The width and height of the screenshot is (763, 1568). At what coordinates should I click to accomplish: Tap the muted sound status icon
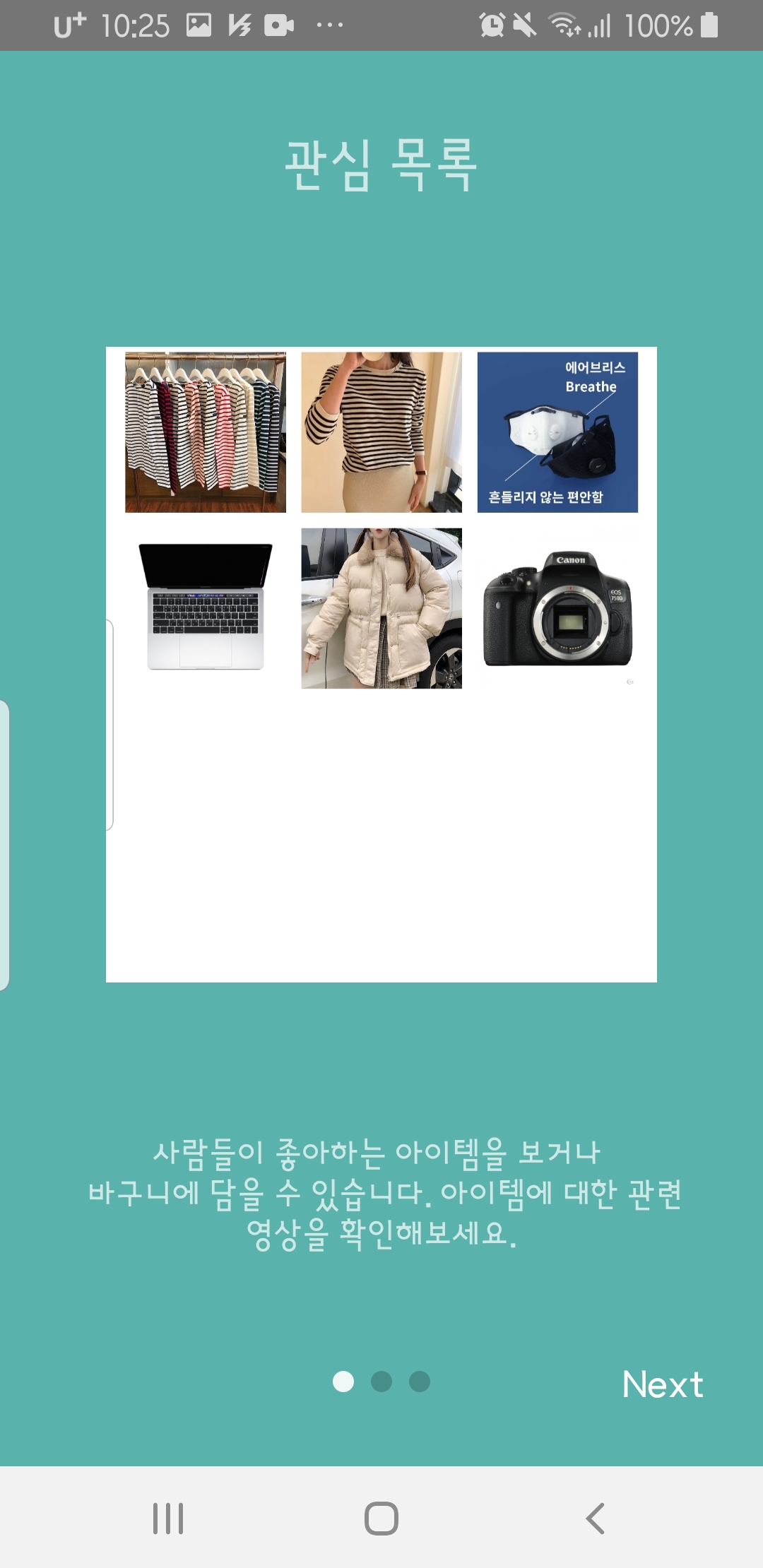[523, 25]
